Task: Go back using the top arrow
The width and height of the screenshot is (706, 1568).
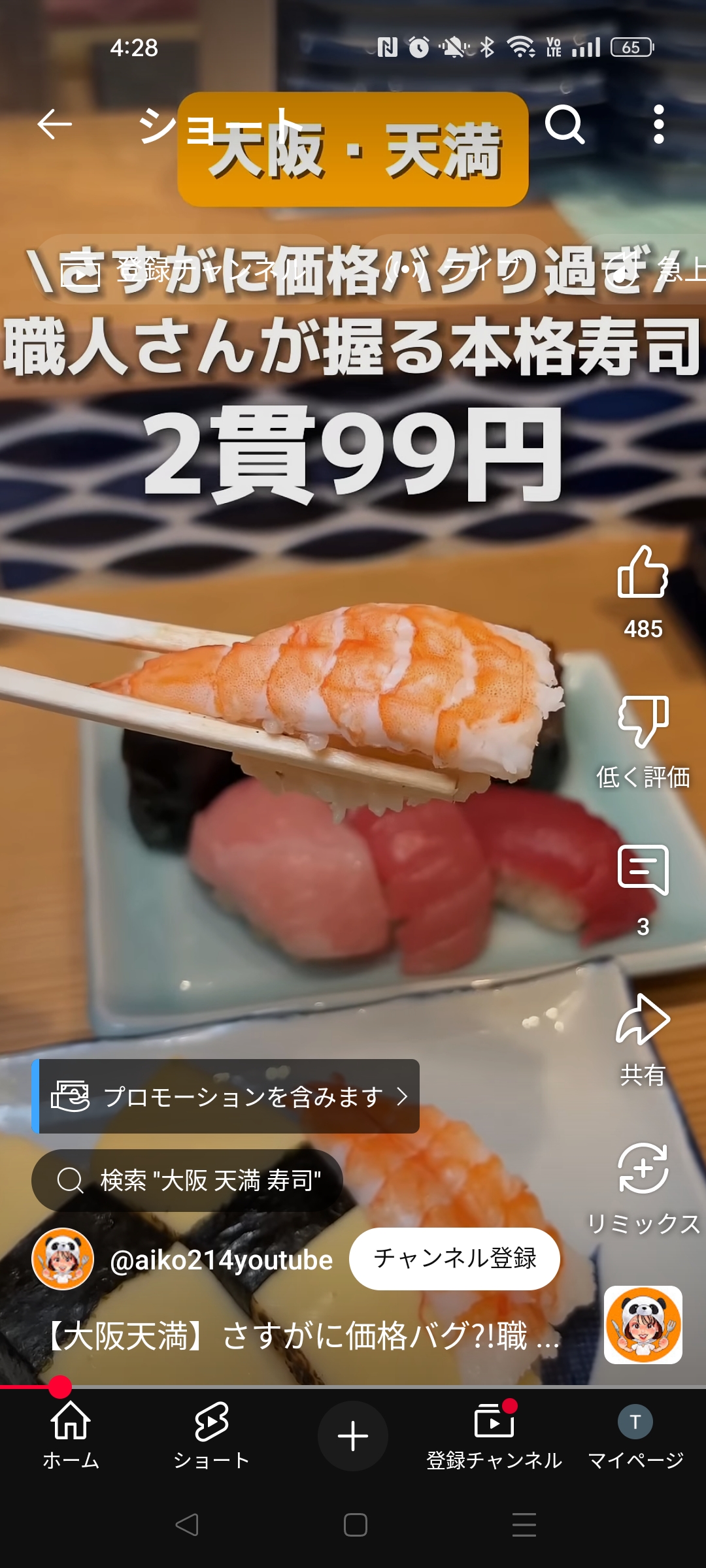Action: pyautogui.click(x=54, y=124)
